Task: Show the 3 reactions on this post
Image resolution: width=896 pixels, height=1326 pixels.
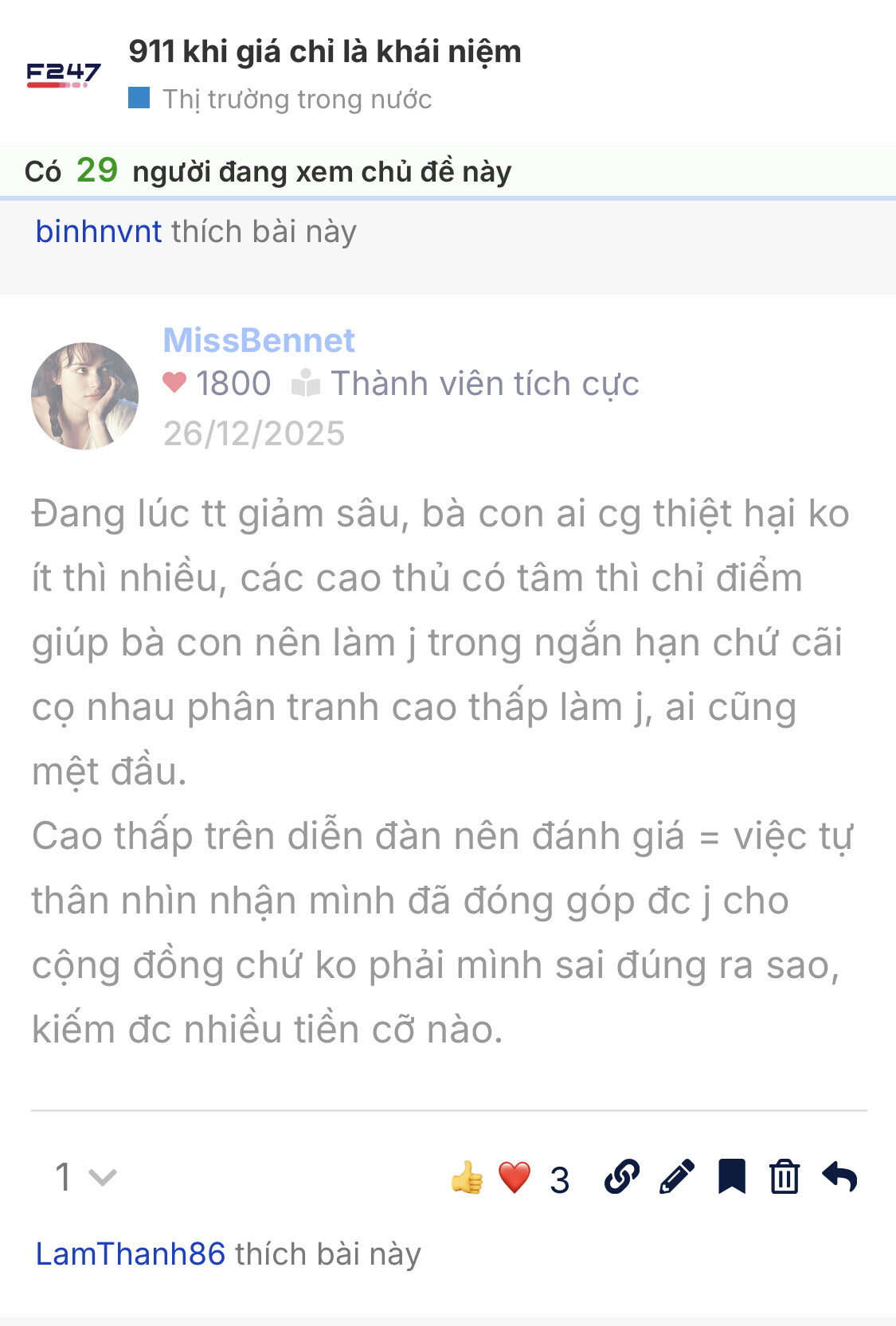Action: point(559,1179)
